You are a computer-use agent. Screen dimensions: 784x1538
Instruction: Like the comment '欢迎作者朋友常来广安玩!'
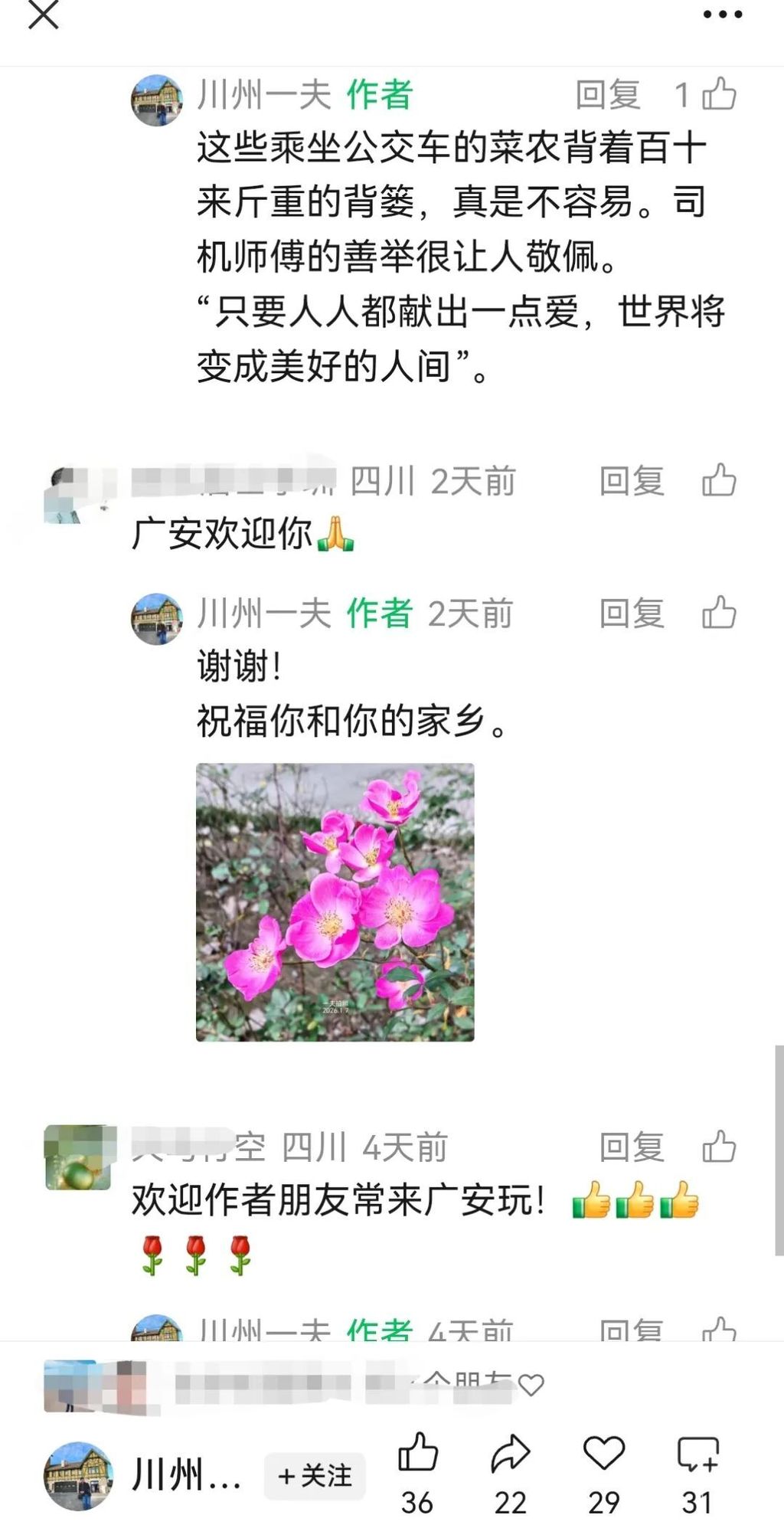[x=719, y=1147]
